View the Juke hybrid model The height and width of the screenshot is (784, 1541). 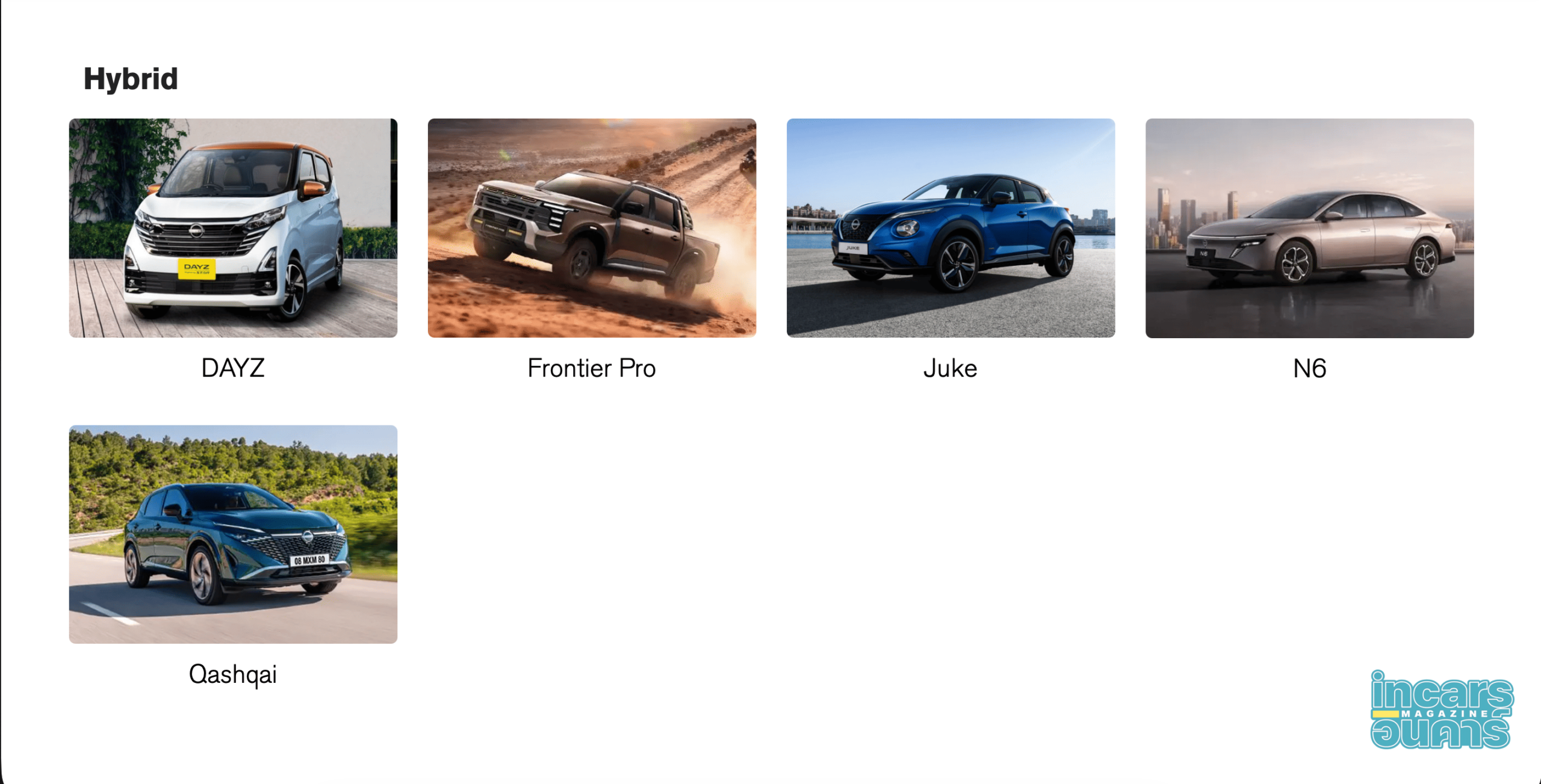point(950,228)
